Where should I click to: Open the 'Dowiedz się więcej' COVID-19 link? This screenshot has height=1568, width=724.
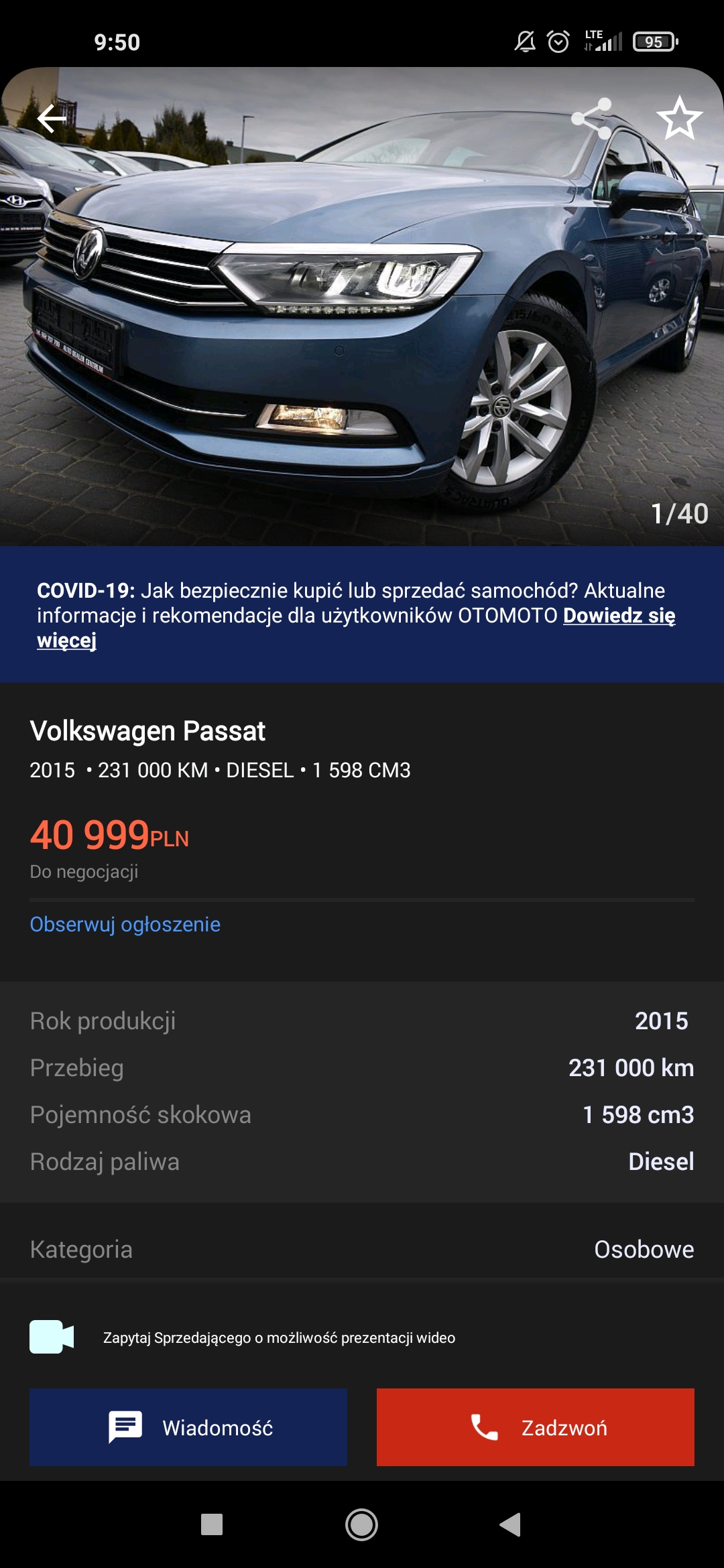coord(618,616)
